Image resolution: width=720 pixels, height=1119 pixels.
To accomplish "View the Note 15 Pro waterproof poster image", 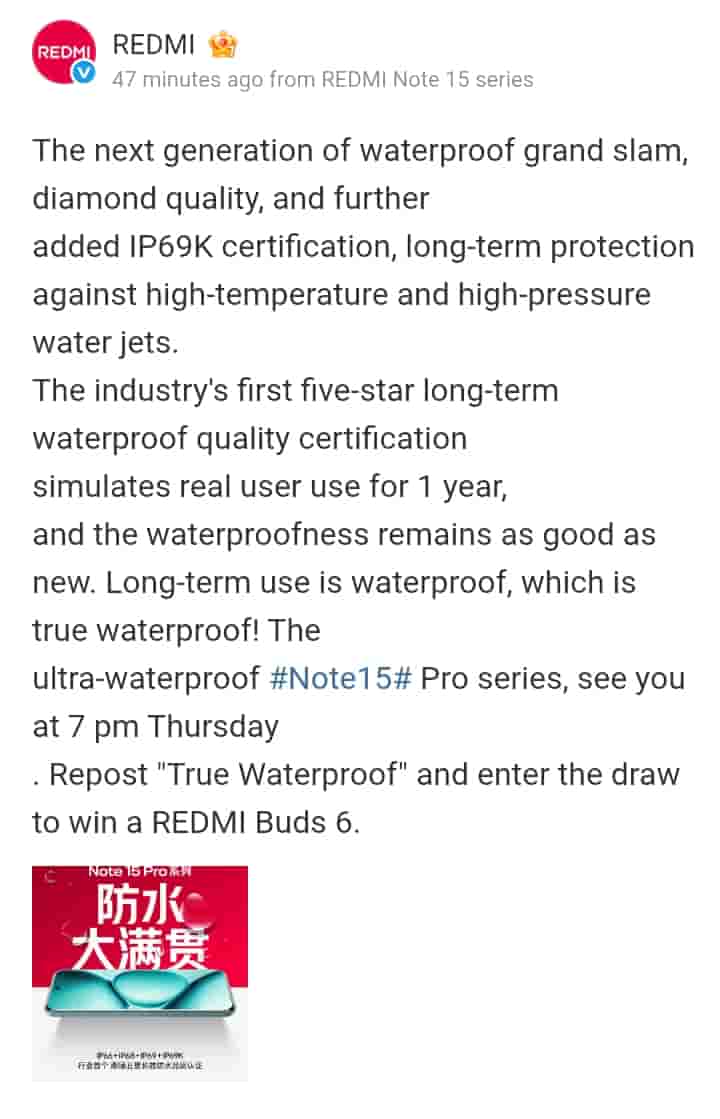I will 140,972.
